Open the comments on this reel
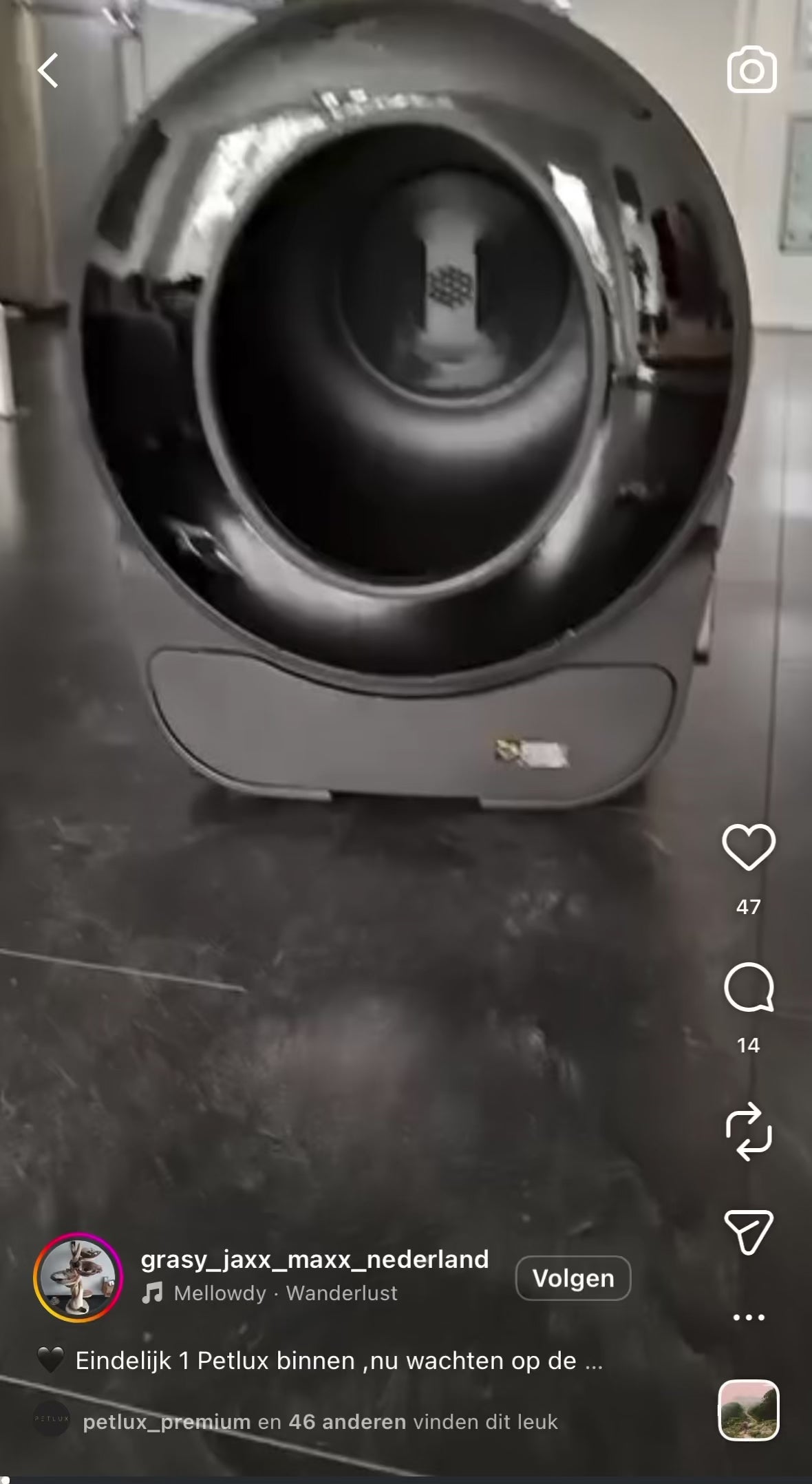 point(749,988)
